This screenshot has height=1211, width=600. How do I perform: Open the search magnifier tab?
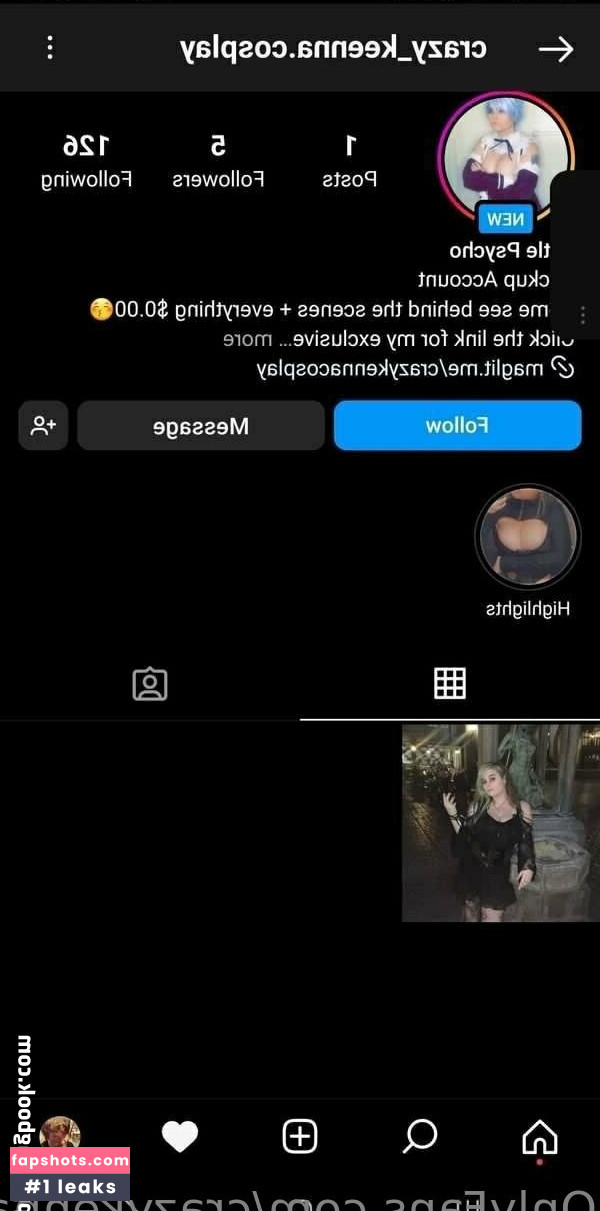[420, 1136]
